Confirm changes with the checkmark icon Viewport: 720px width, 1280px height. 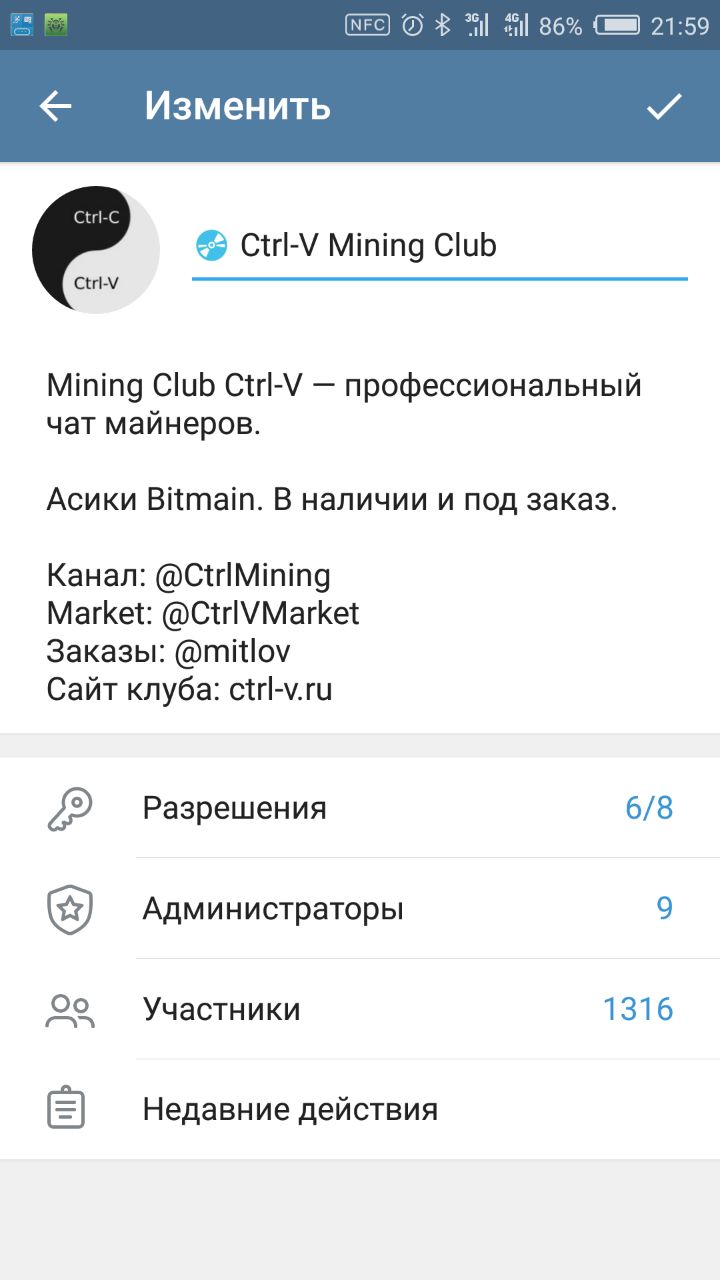click(663, 106)
